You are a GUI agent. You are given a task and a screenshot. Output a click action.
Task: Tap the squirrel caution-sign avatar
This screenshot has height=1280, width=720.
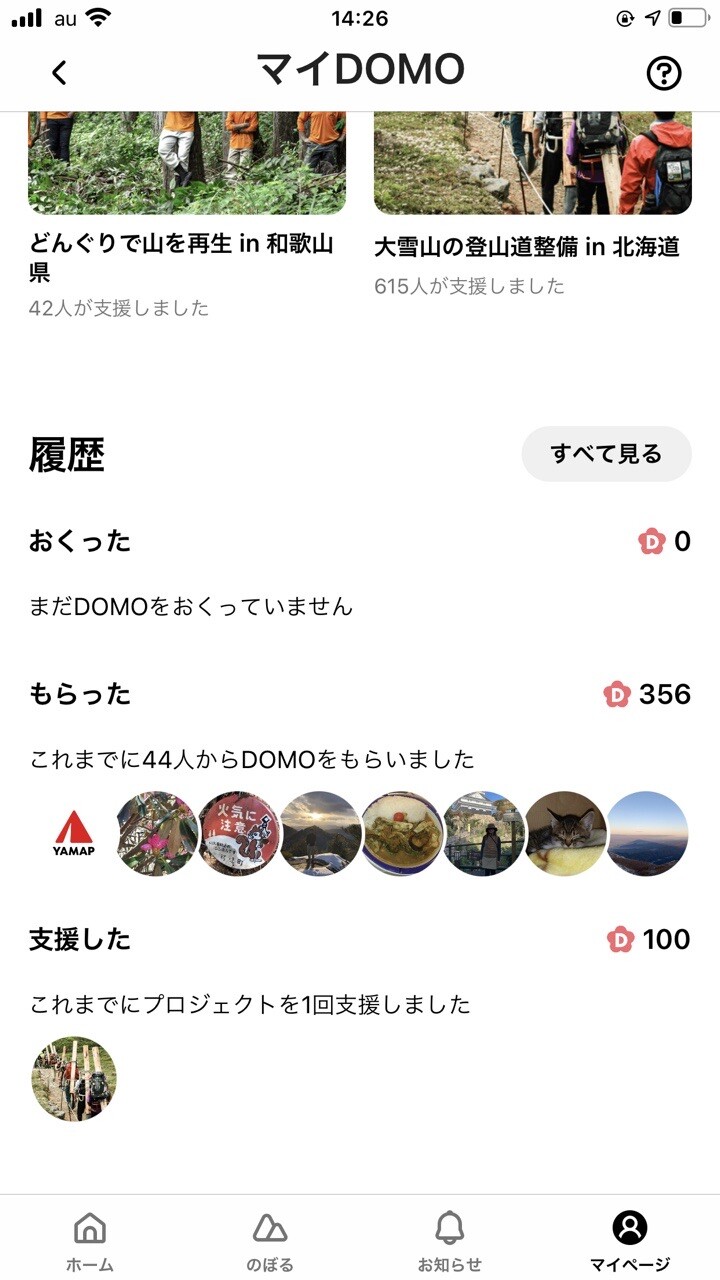237,835
